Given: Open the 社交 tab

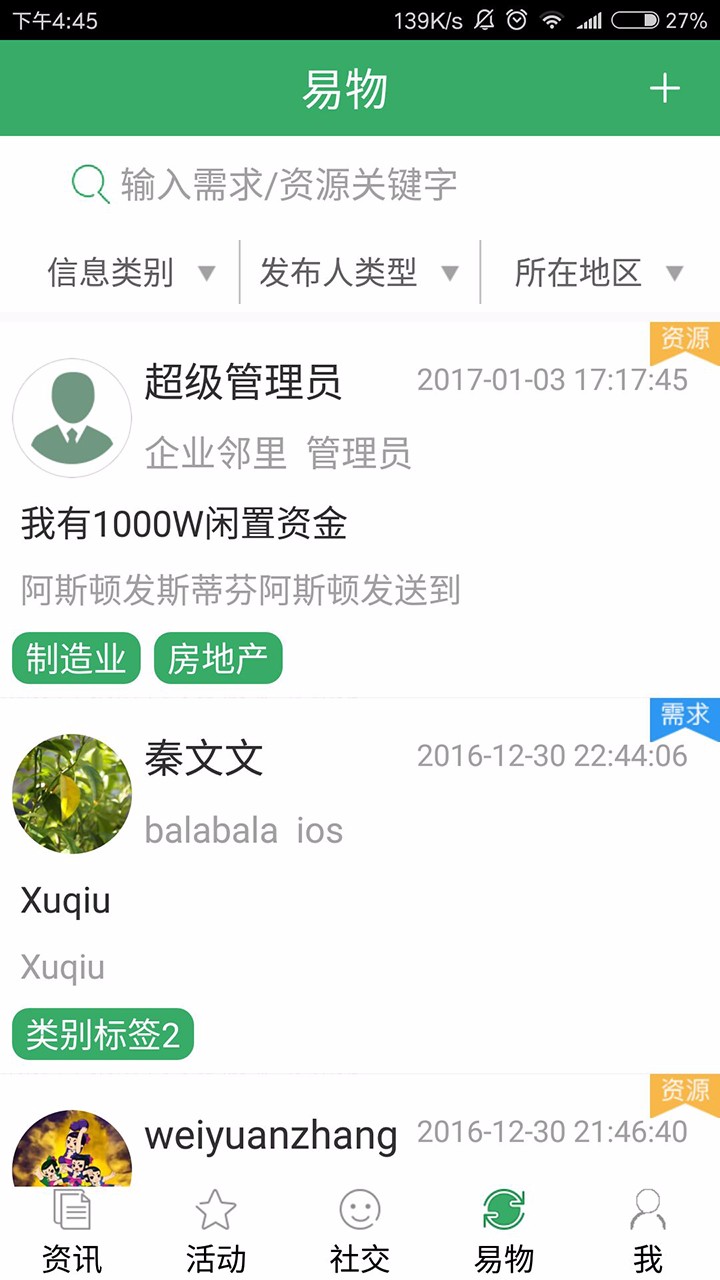Looking at the screenshot, I should pyautogui.click(x=360, y=1232).
